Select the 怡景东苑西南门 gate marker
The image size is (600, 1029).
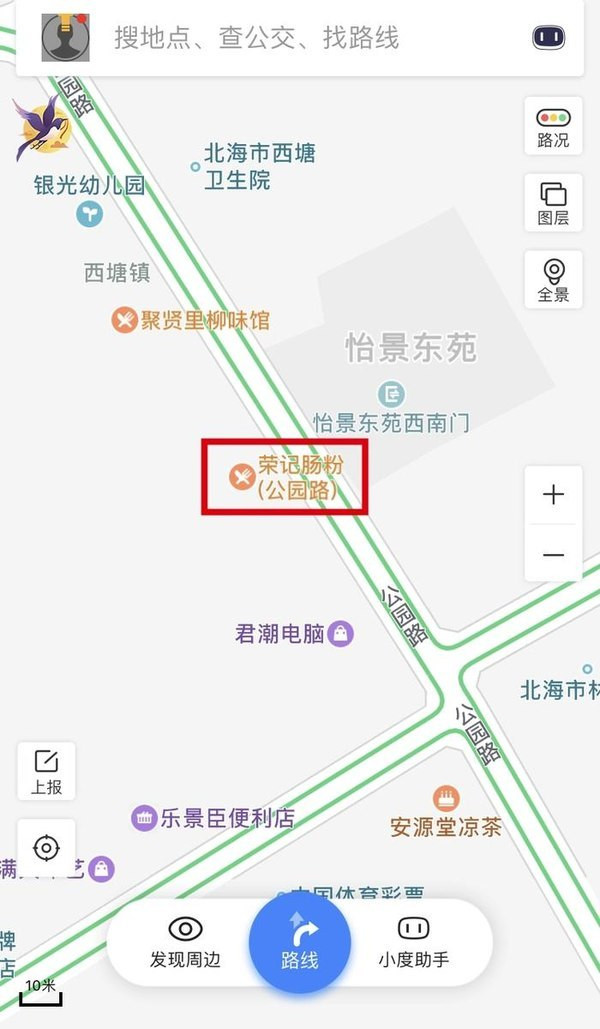coord(391,394)
